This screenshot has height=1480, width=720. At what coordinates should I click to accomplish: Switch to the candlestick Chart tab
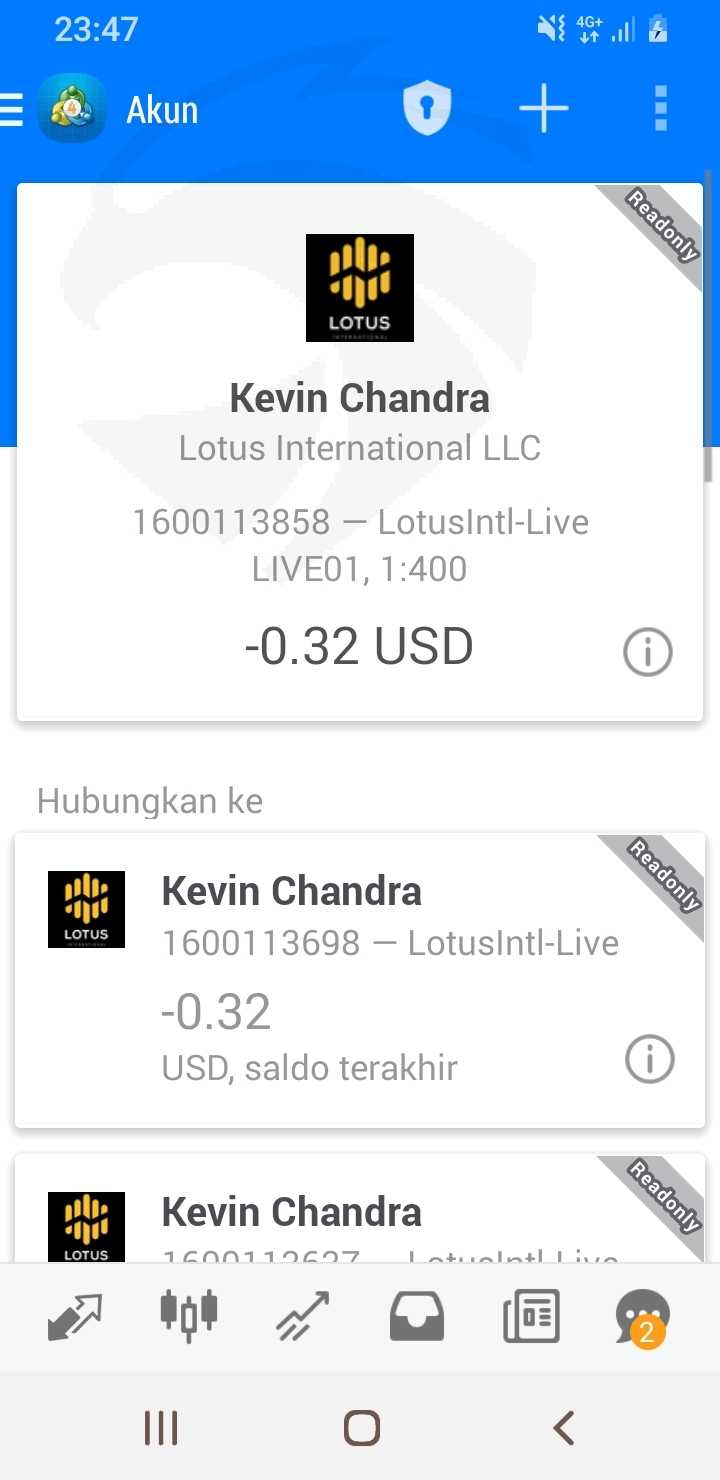[x=189, y=1315]
